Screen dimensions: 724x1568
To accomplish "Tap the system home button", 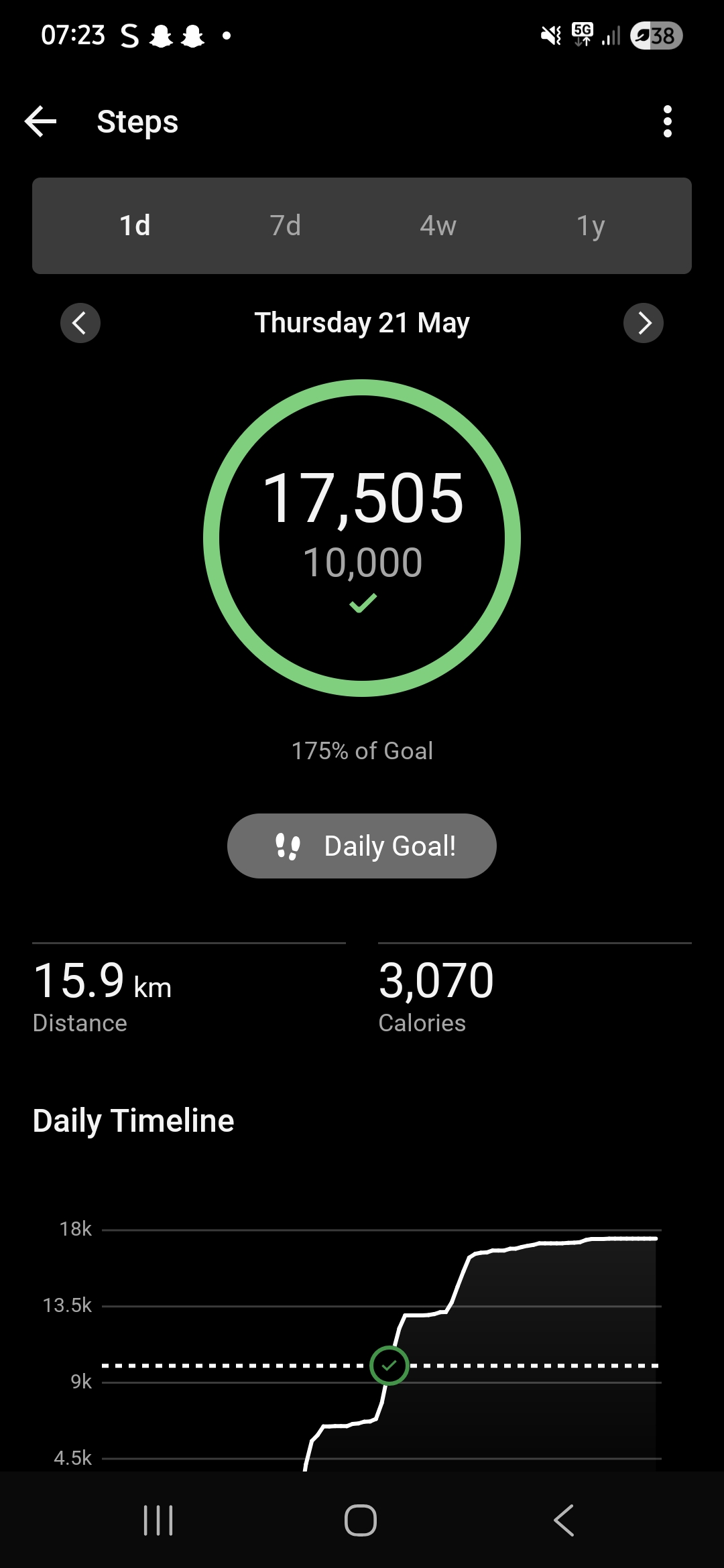I will [361, 1520].
